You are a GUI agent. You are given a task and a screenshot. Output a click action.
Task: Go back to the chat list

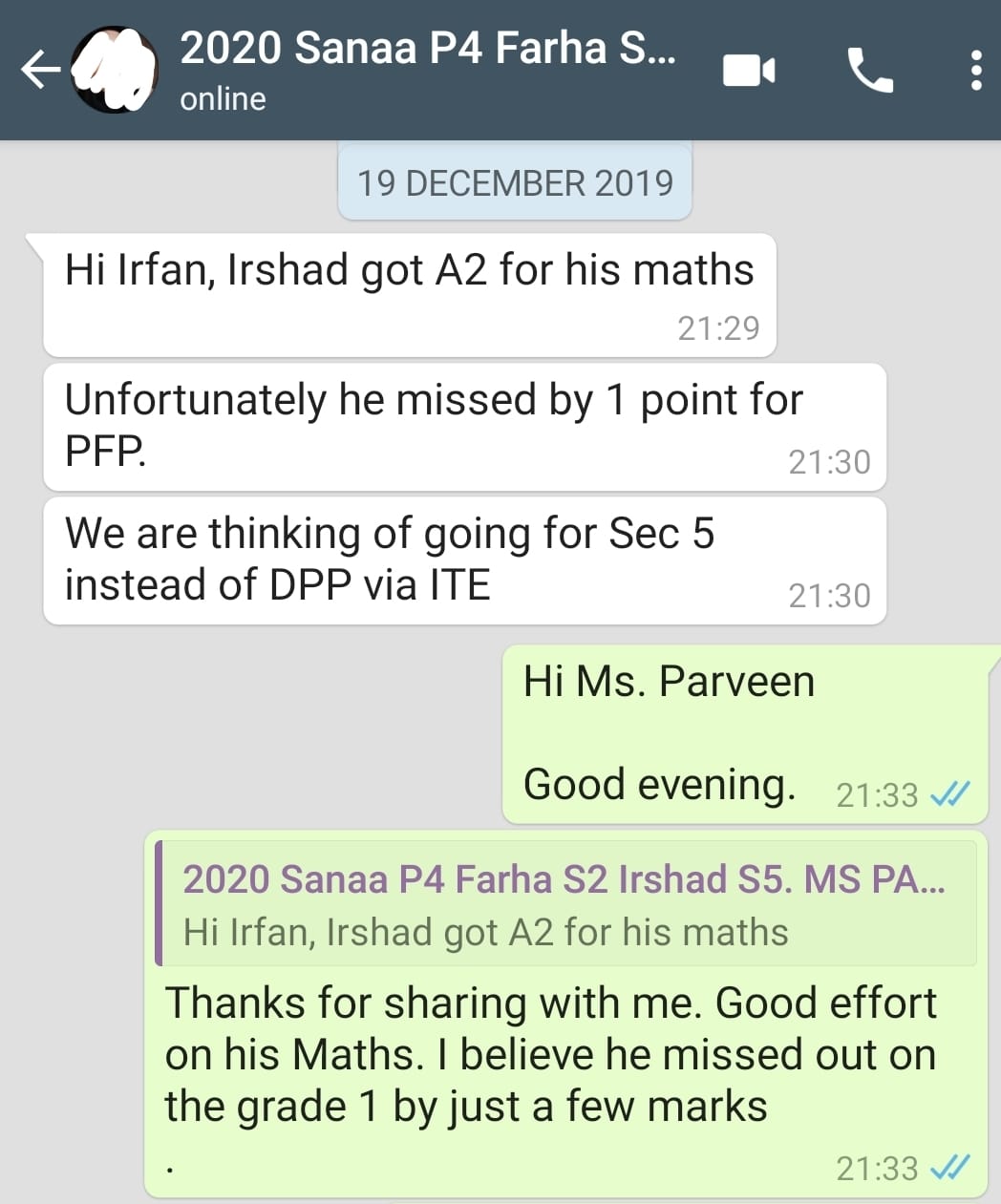[39, 70]
